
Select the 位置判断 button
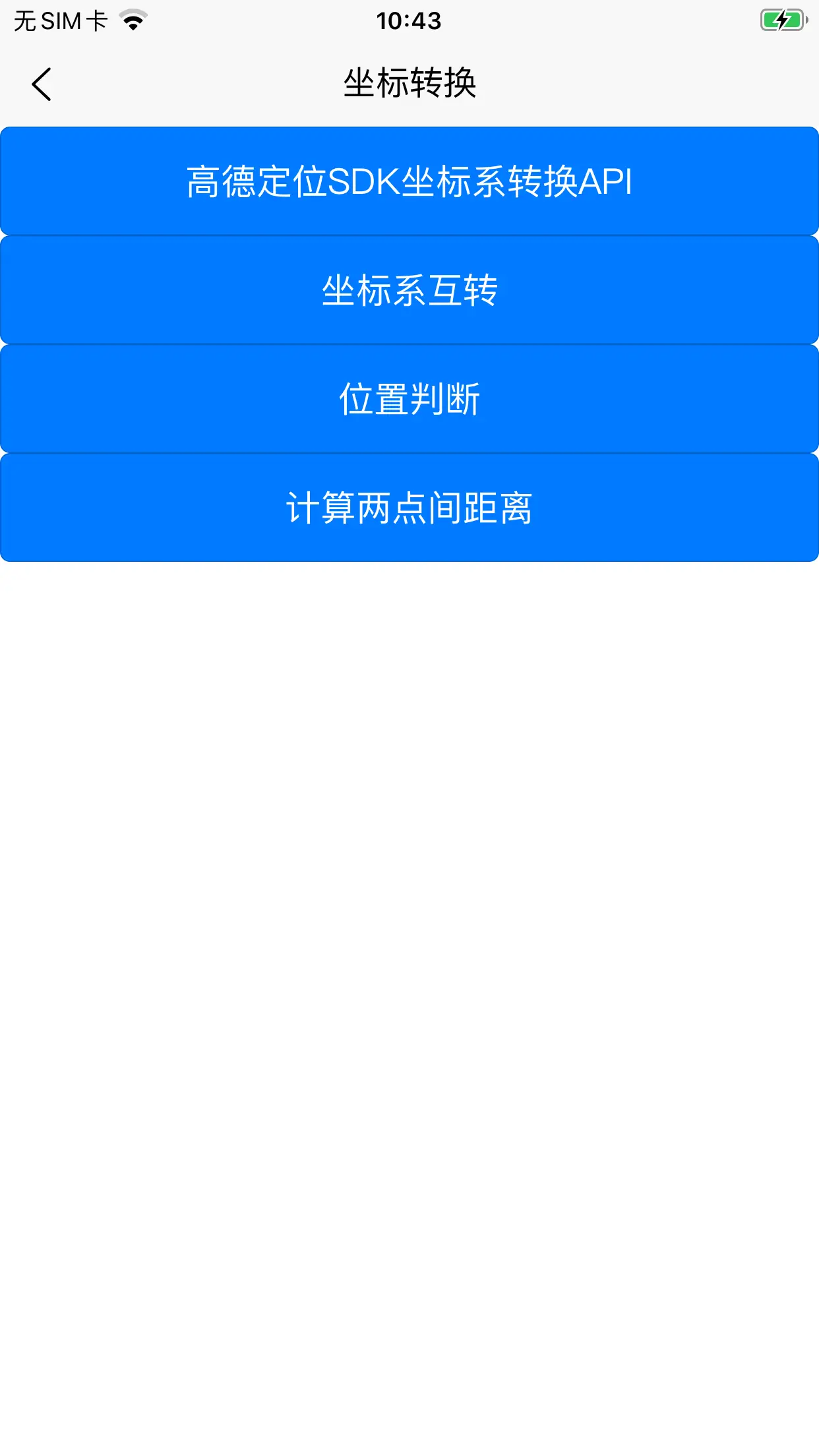click(409, 399)
